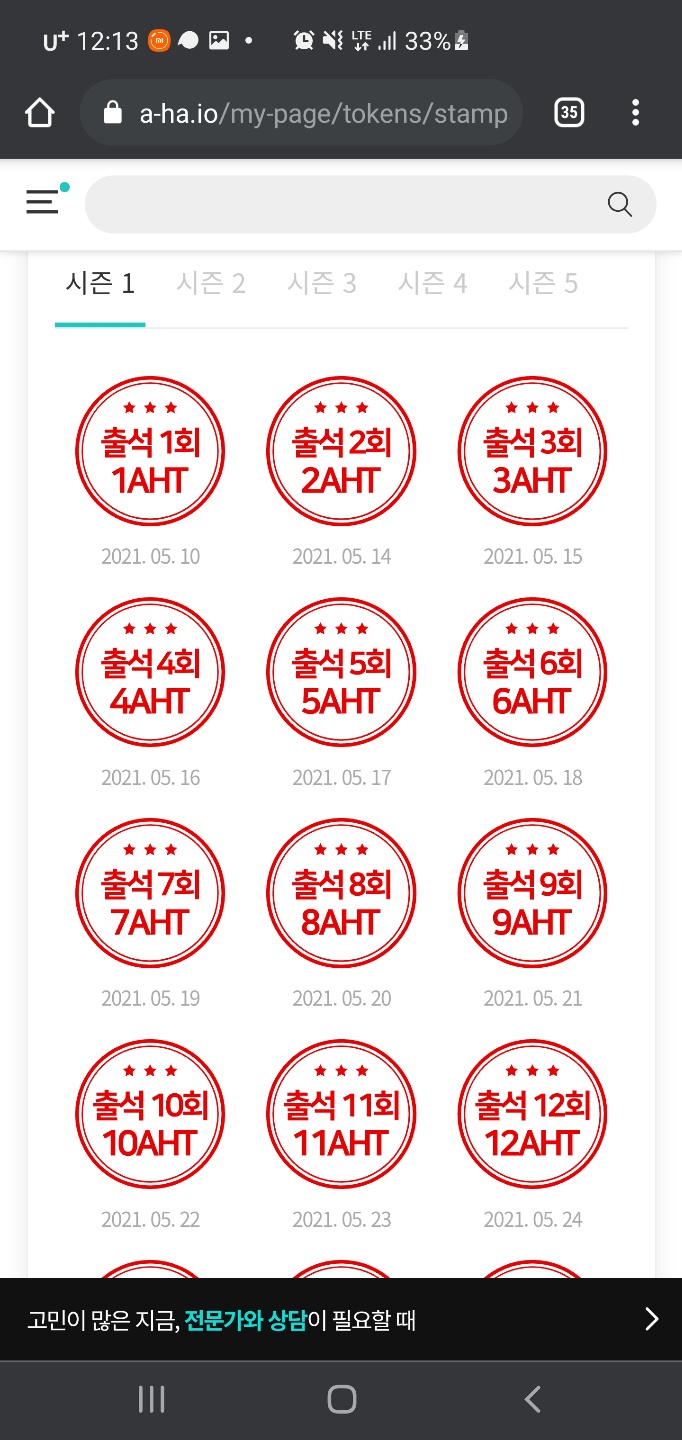Open the browser tab switcher showing 35
The height and width of the screenshot is (1440, 682).
pyautogui.click(x=569, y=113)
